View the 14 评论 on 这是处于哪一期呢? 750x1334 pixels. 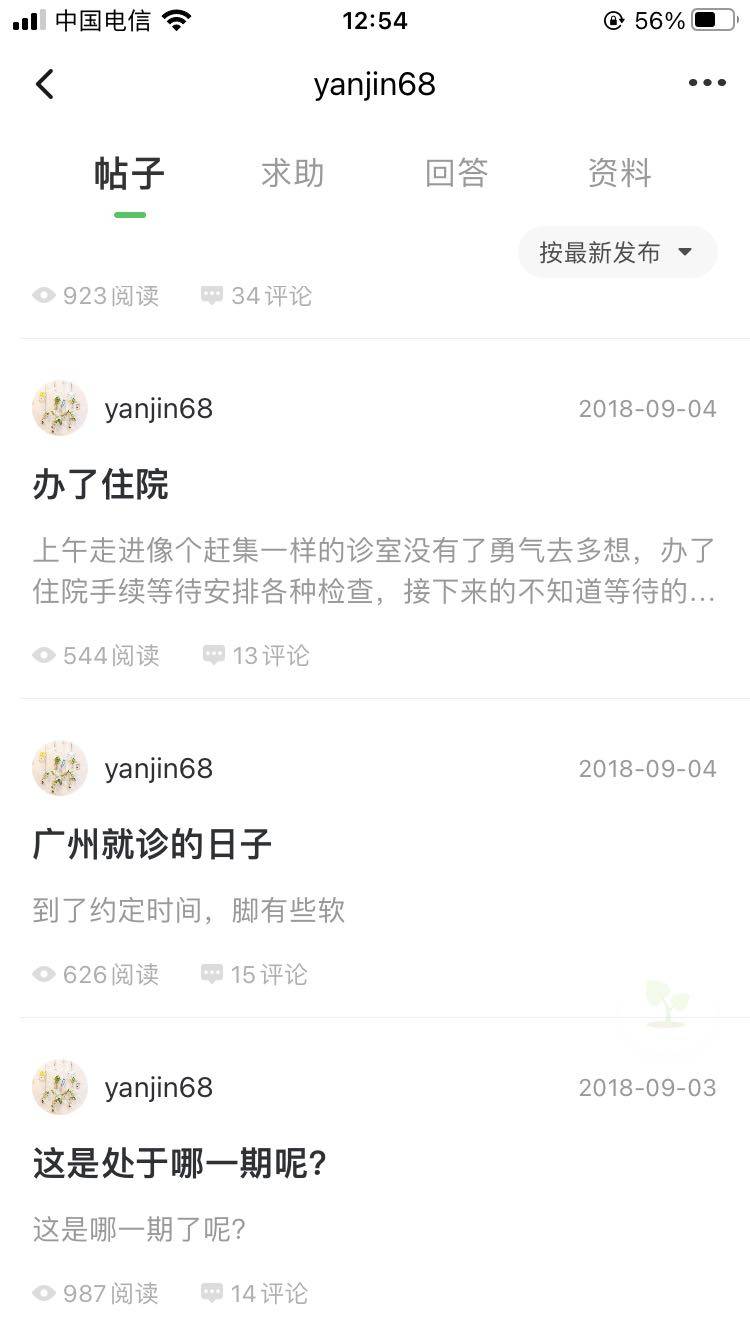click(254, 1293)
